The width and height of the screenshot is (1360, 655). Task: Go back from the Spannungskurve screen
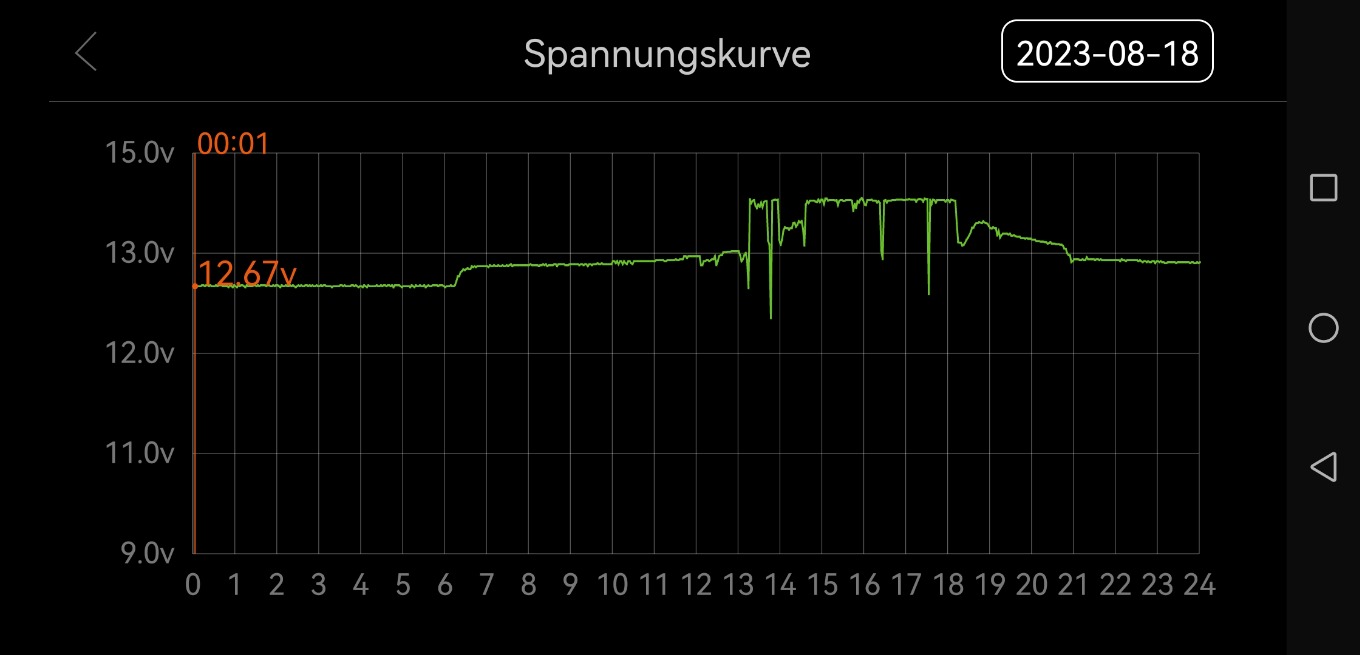pyautogui.click(x=86, y=52)
